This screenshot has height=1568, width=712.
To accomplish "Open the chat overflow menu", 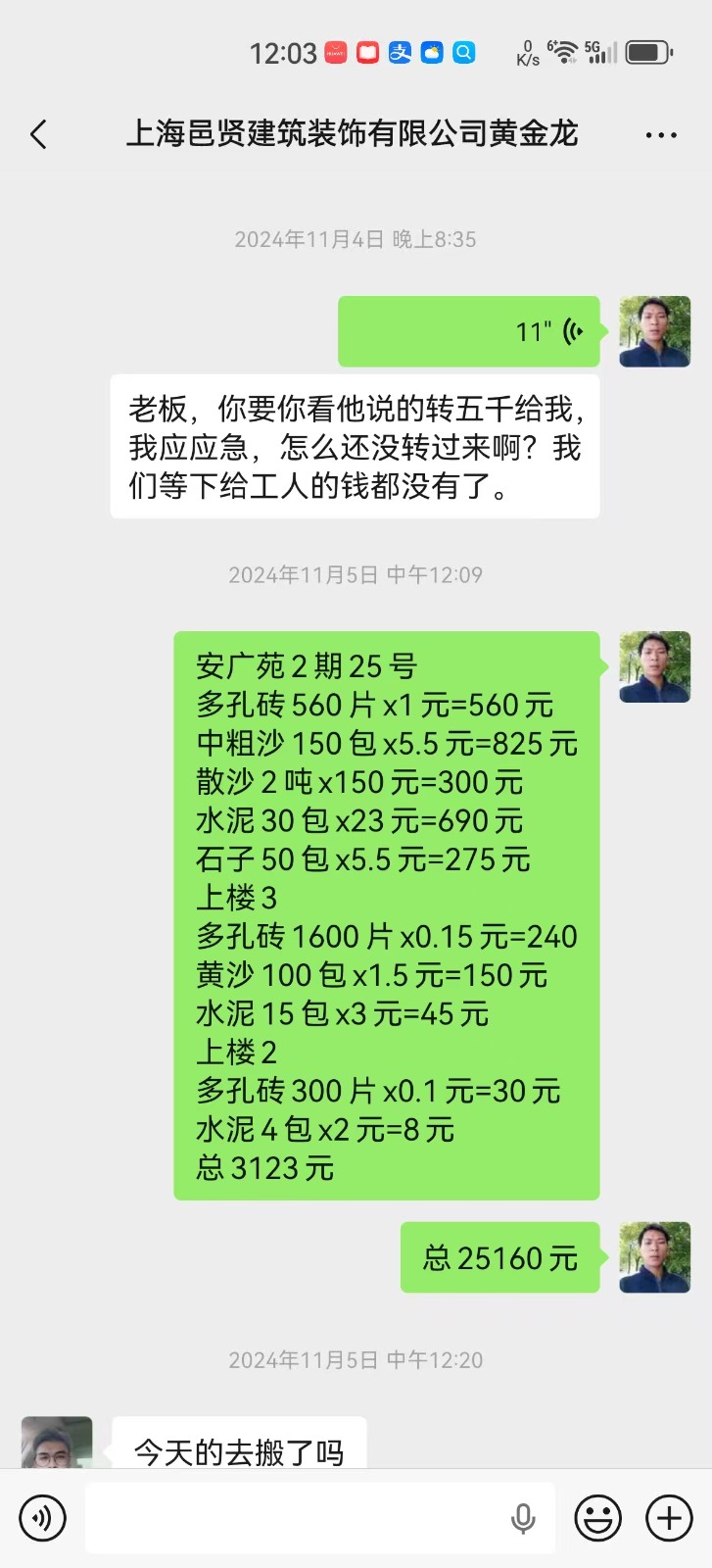I will coord(661,135).
